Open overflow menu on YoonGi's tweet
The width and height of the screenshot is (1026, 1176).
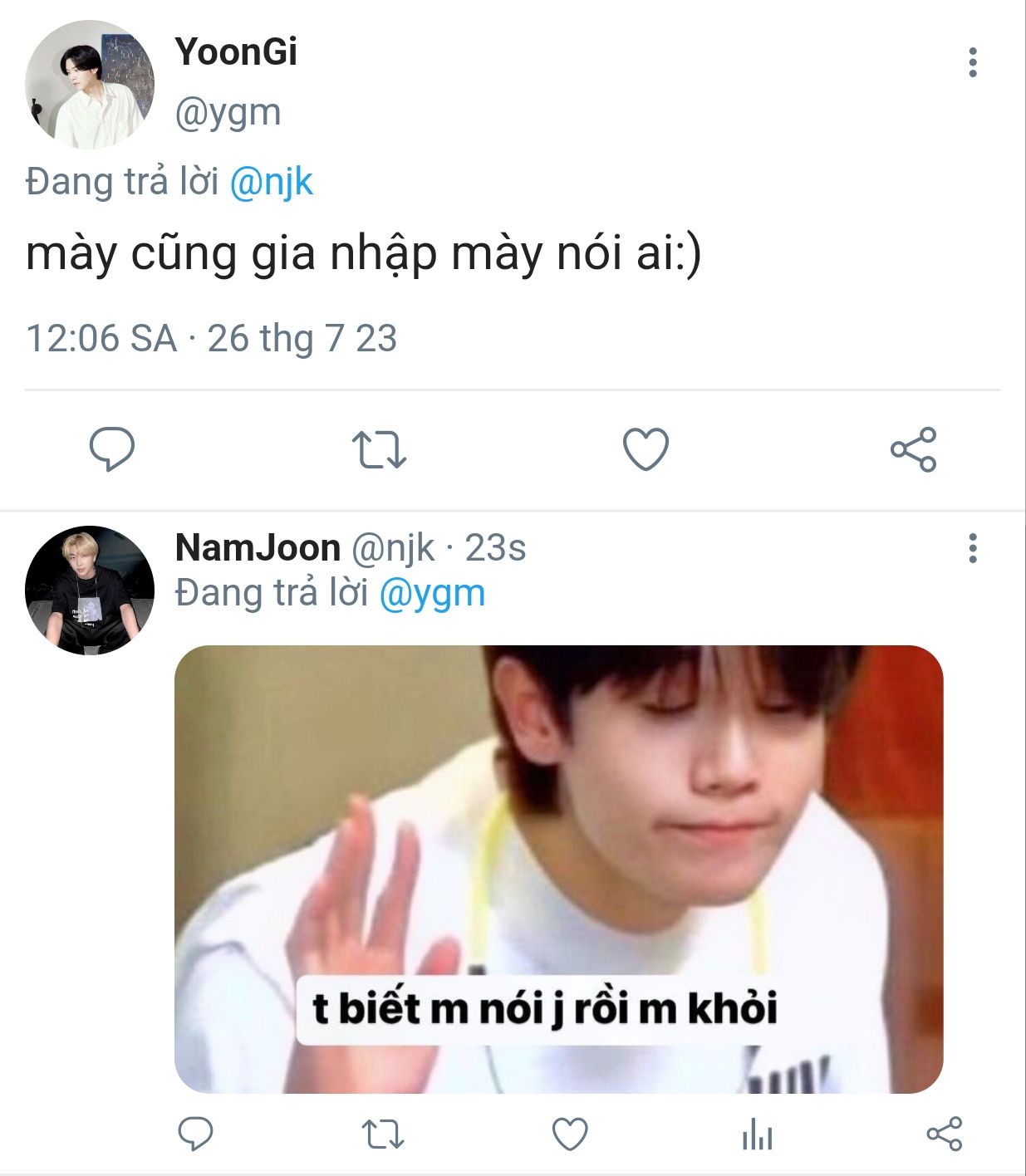(972, 62)
